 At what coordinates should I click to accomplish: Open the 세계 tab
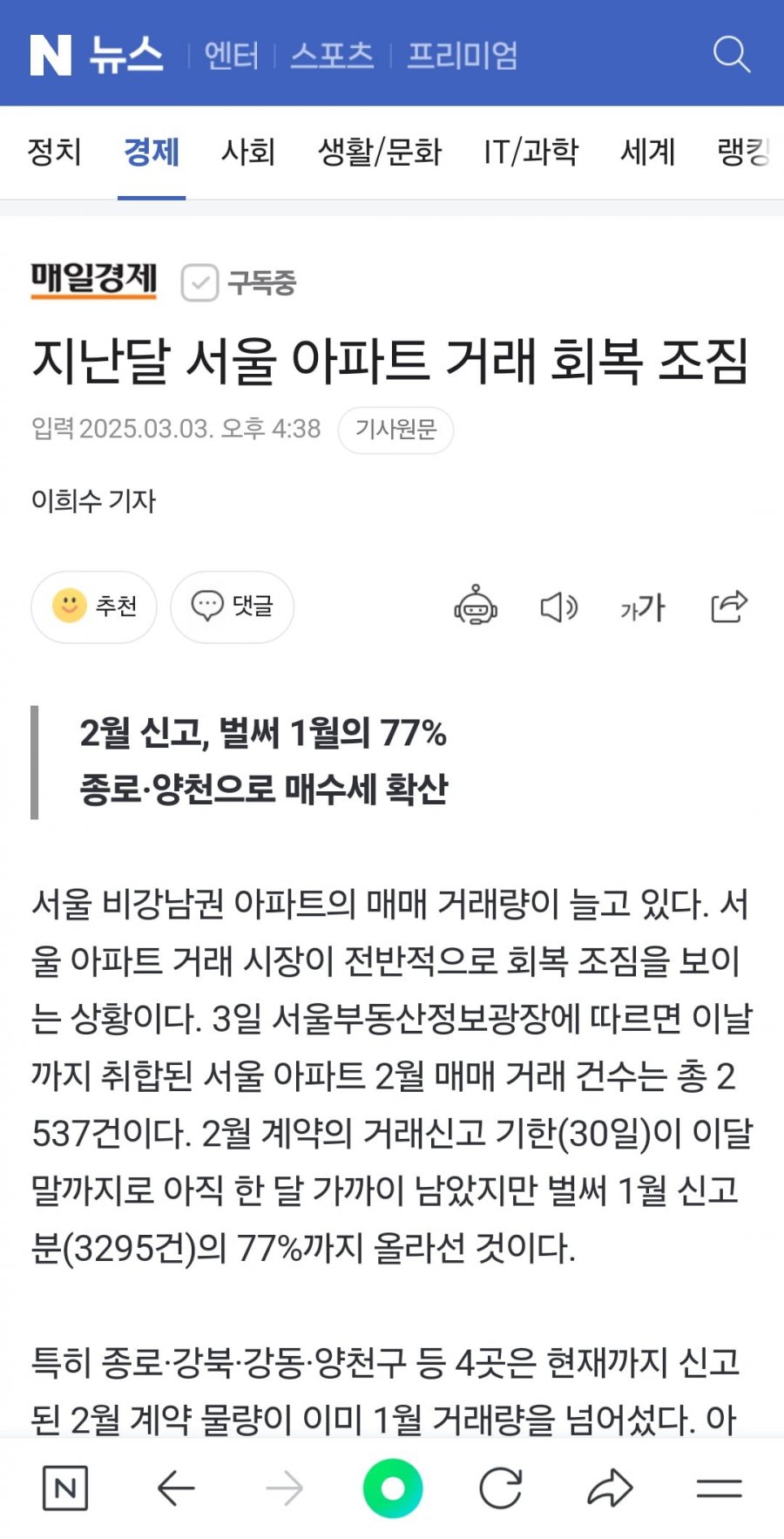[647, 153]
